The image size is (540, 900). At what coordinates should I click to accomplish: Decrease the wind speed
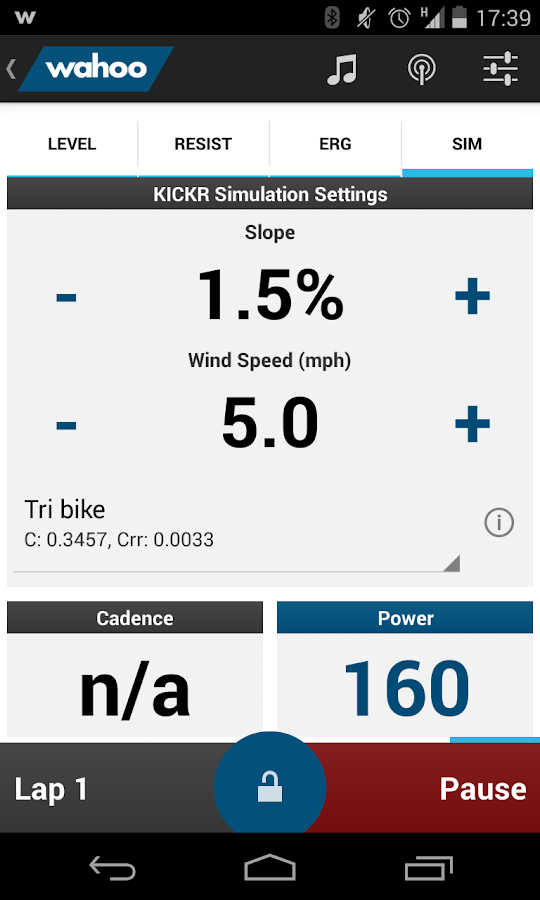tap(67, 425)
